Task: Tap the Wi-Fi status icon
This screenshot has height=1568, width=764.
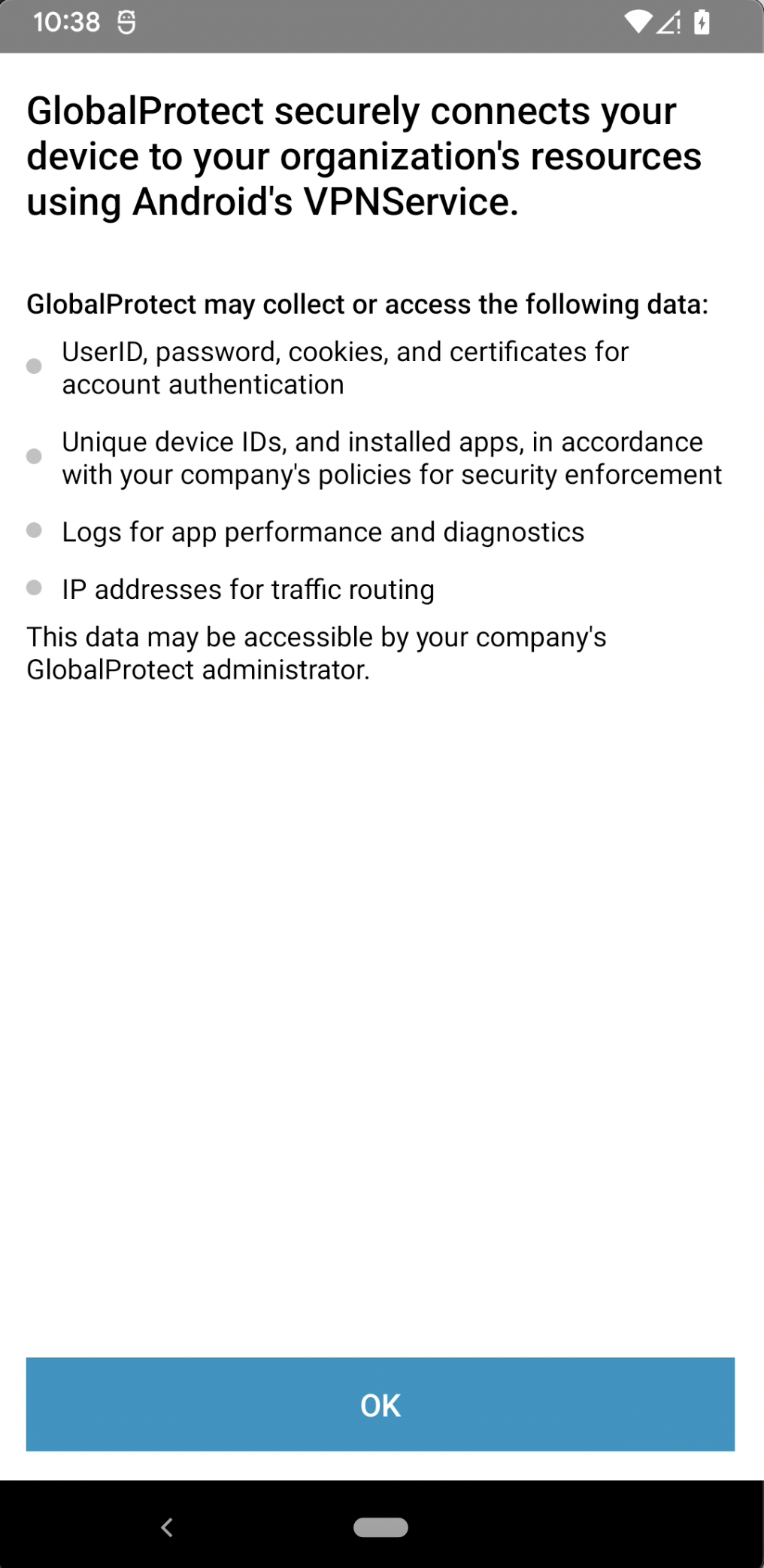Action: pos(638,22)
